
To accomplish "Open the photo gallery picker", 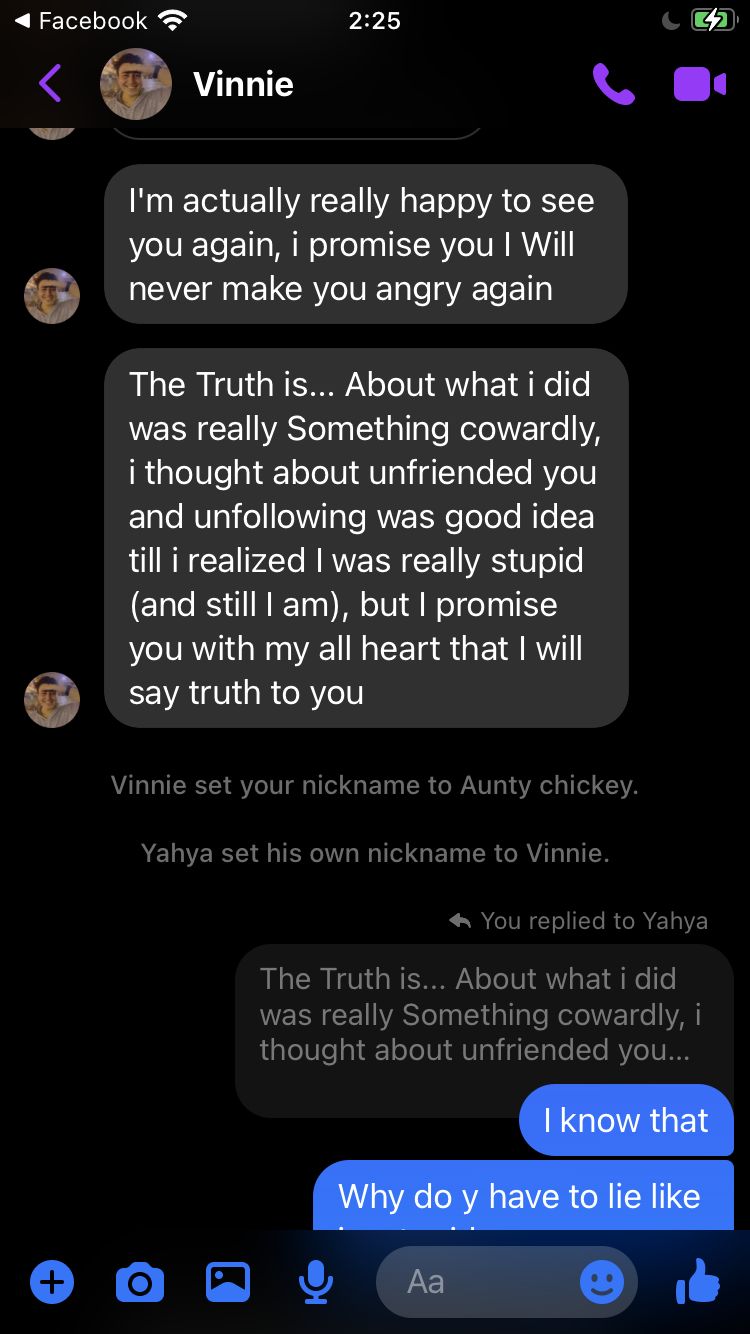I will 228,1281.
